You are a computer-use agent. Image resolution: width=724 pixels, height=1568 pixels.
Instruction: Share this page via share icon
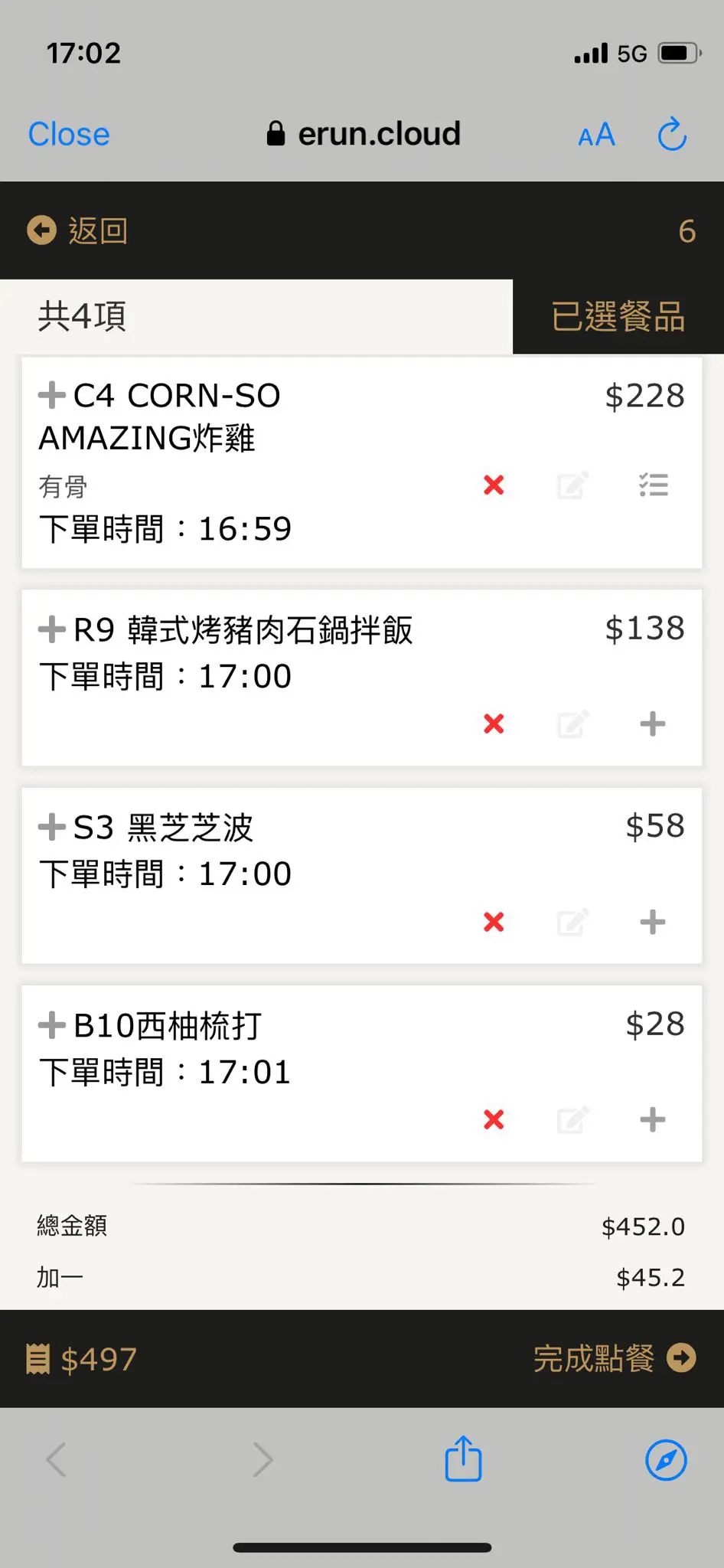pos(463,1459)
